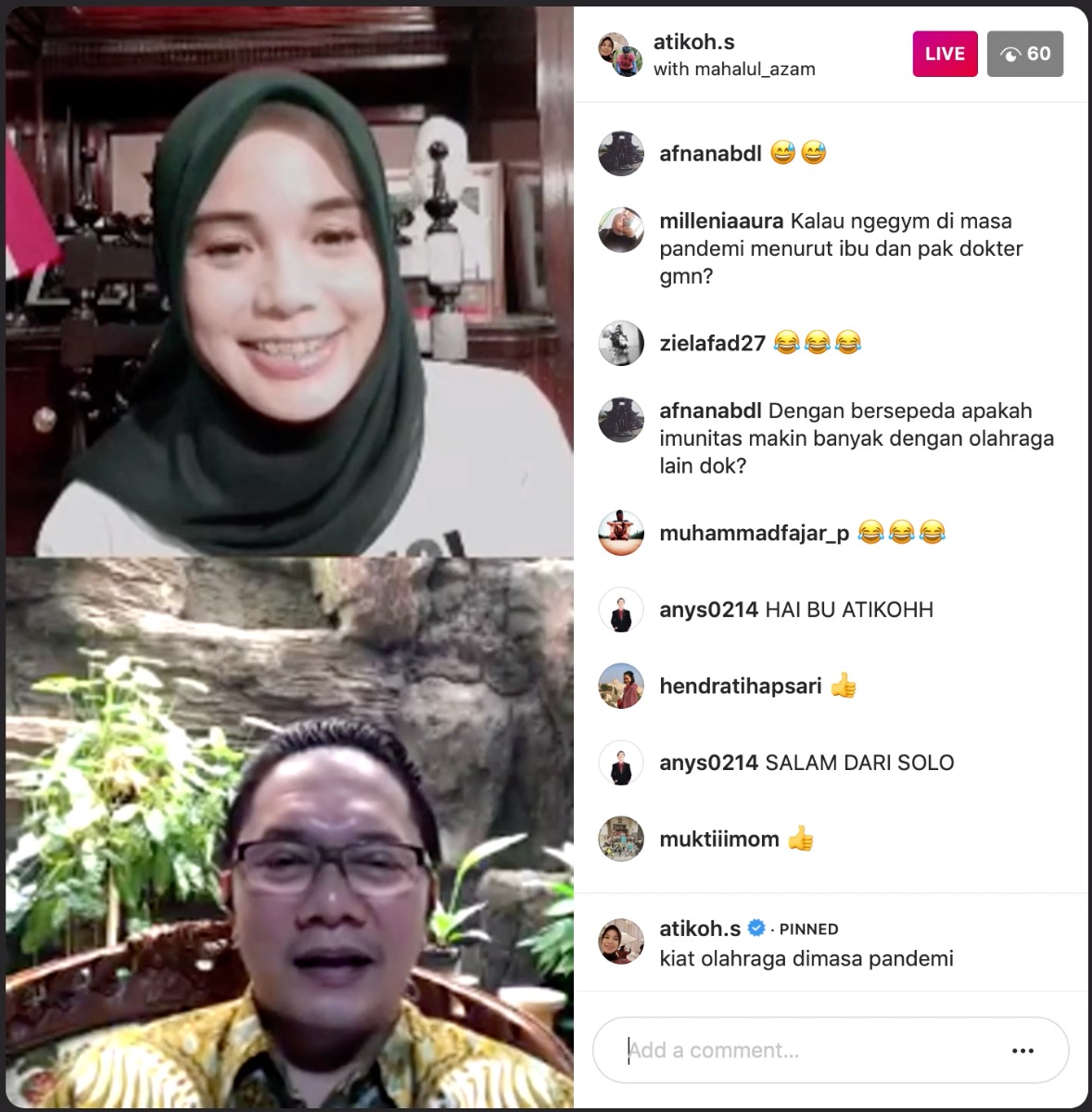Open zielafad27's profile from the comments
This screenshot has height=1112, width=1092.
[x=711, y=344]
